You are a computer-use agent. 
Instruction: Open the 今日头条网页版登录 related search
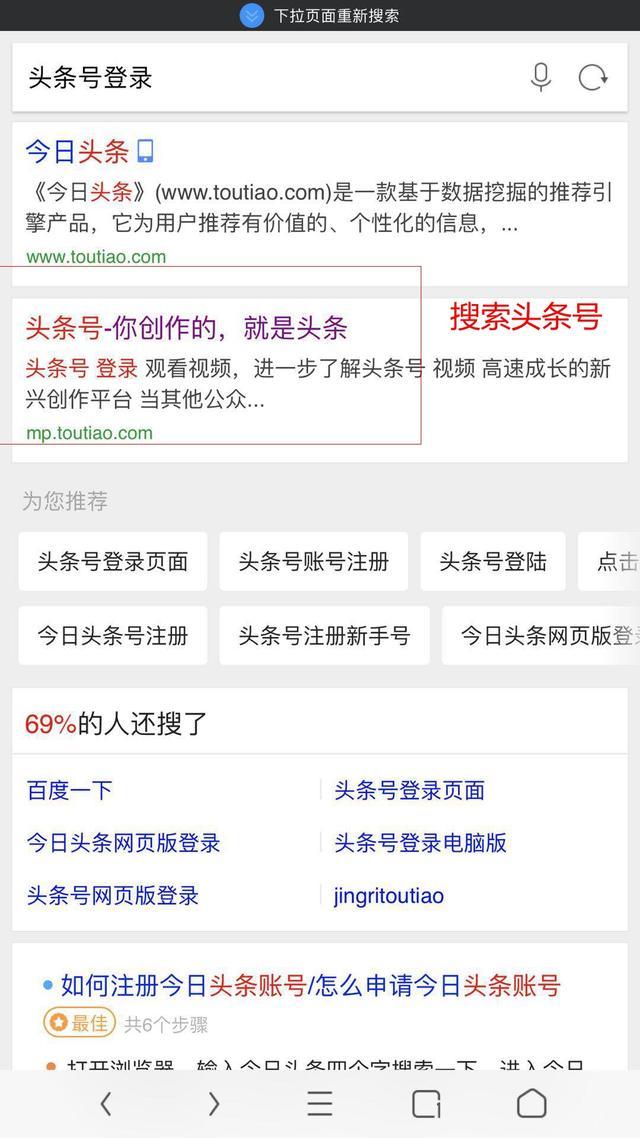click(x=124, y=843)
